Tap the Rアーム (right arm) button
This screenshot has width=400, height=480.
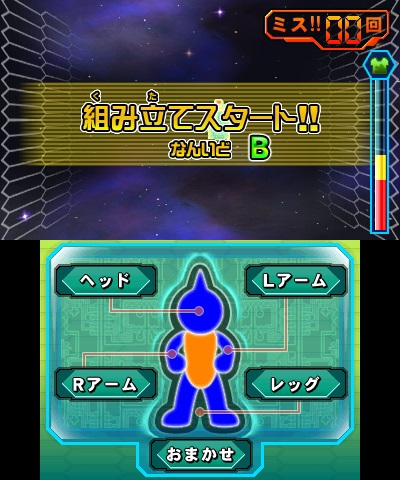tap(106, 384)
